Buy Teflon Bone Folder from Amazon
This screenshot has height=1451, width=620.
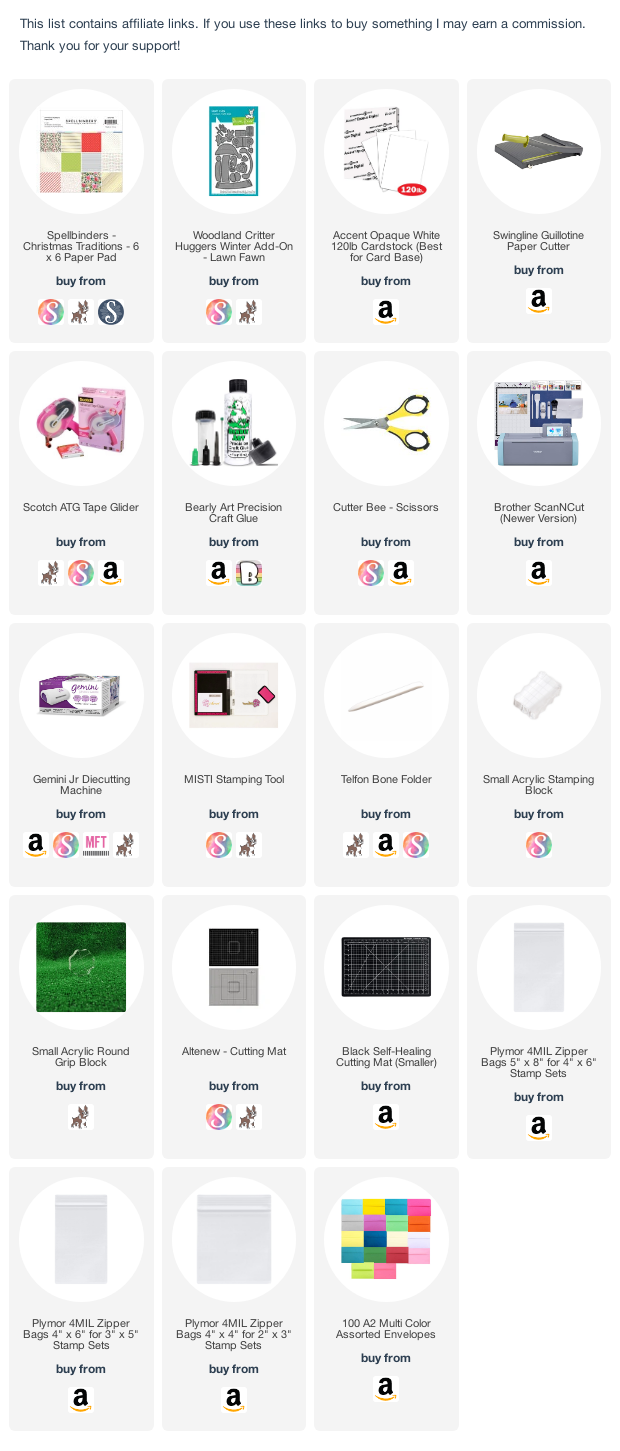pyautogui.click(x=386, y=845)
